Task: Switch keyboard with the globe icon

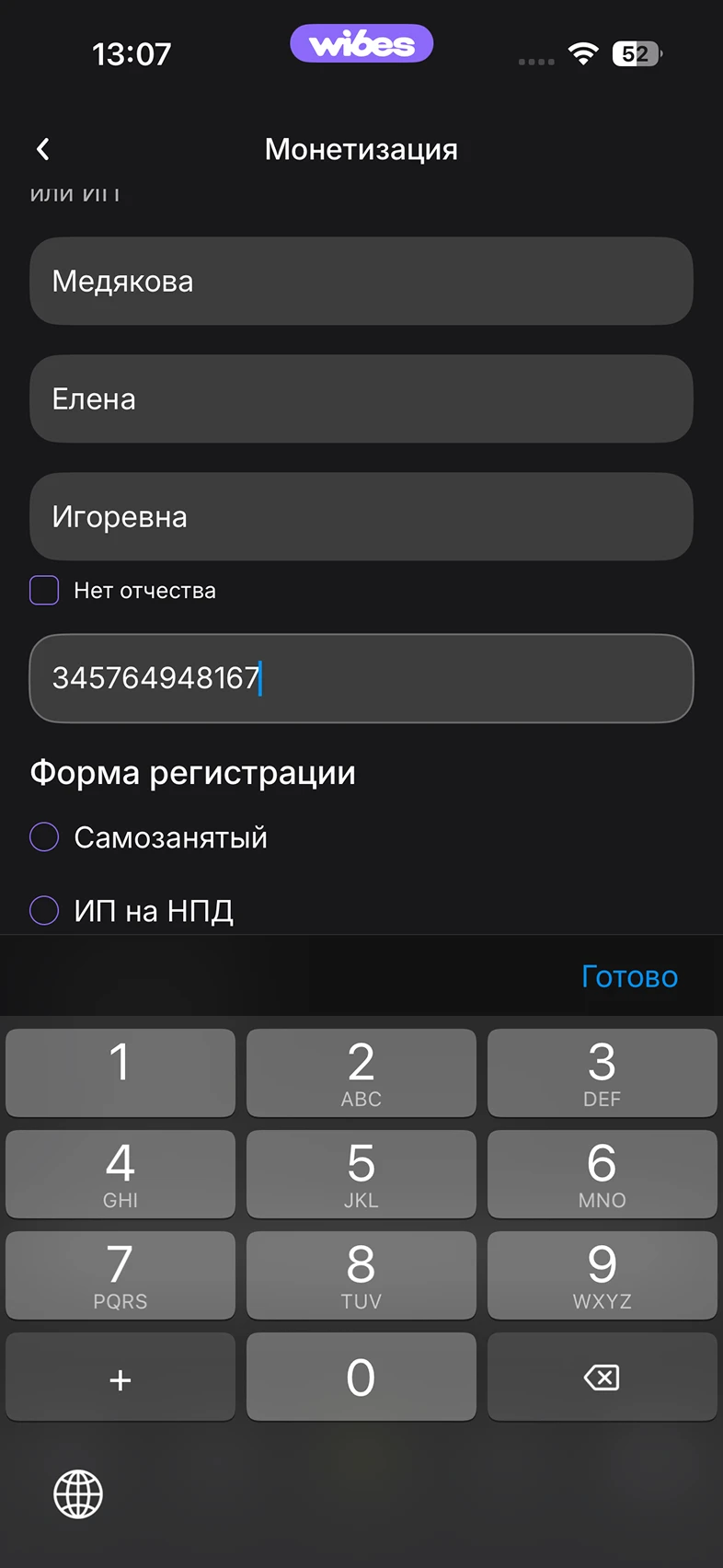Action: (78, 1494)
